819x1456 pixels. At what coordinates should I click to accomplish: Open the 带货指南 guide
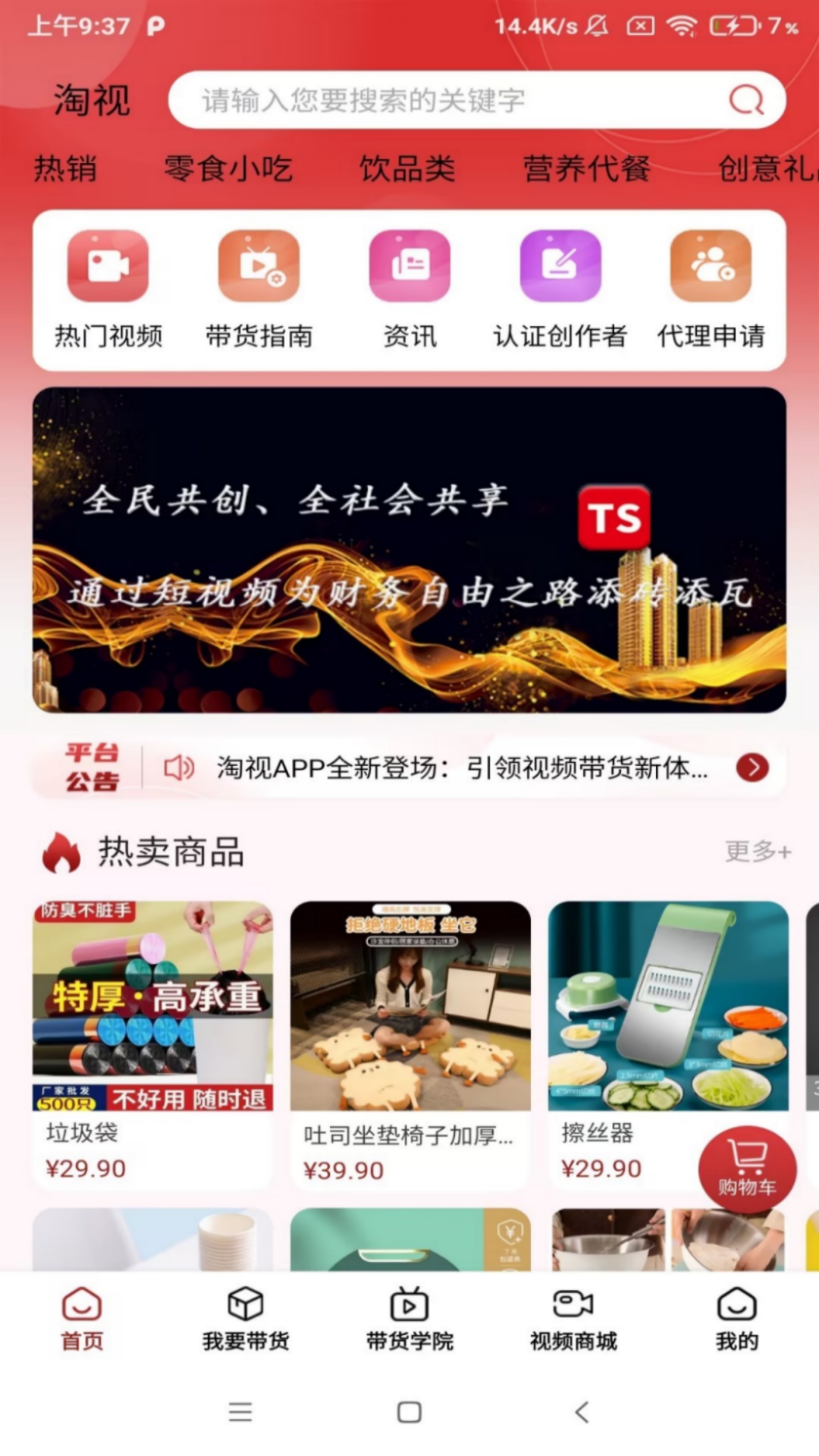click(259, 290)
